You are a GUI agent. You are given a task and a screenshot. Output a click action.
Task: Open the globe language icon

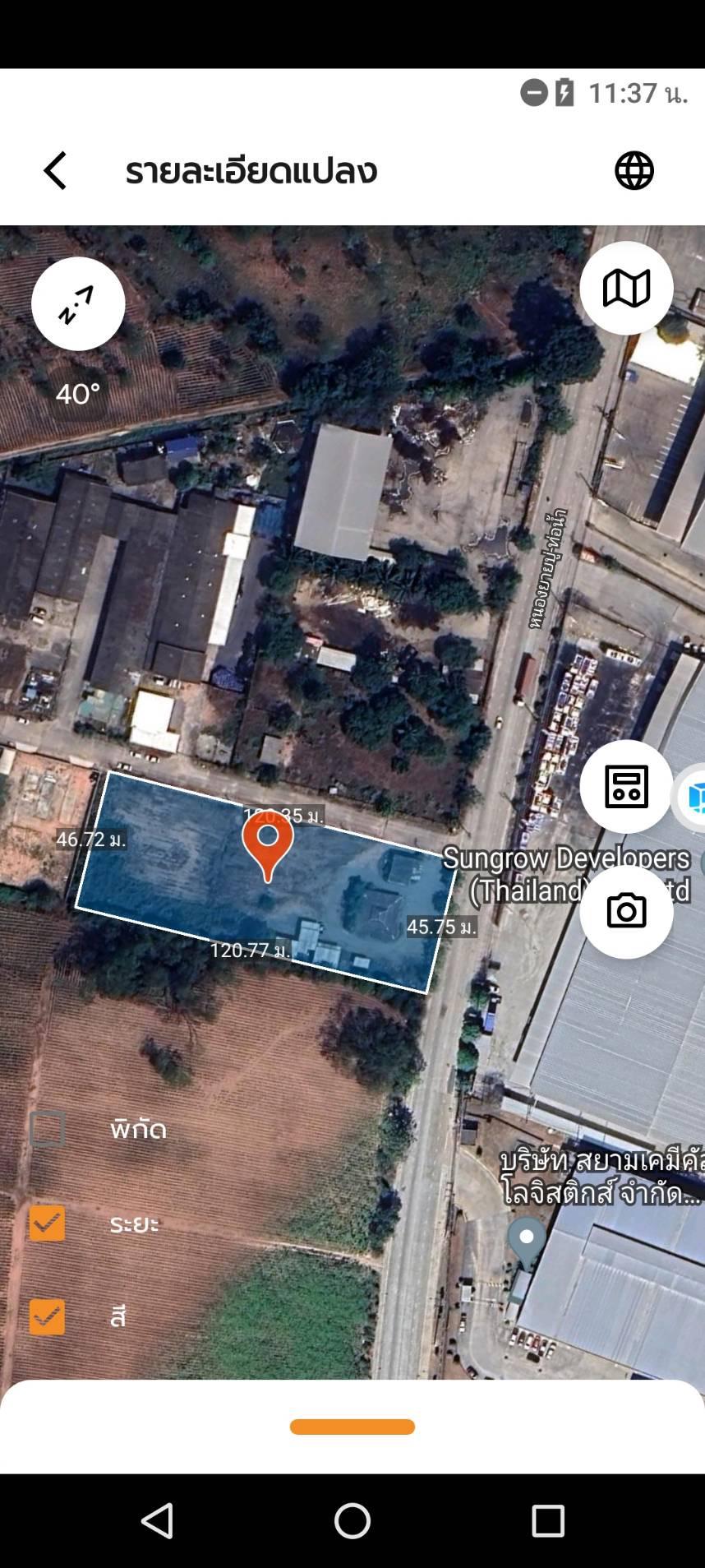pyautogui.click(x=634, y=171)
